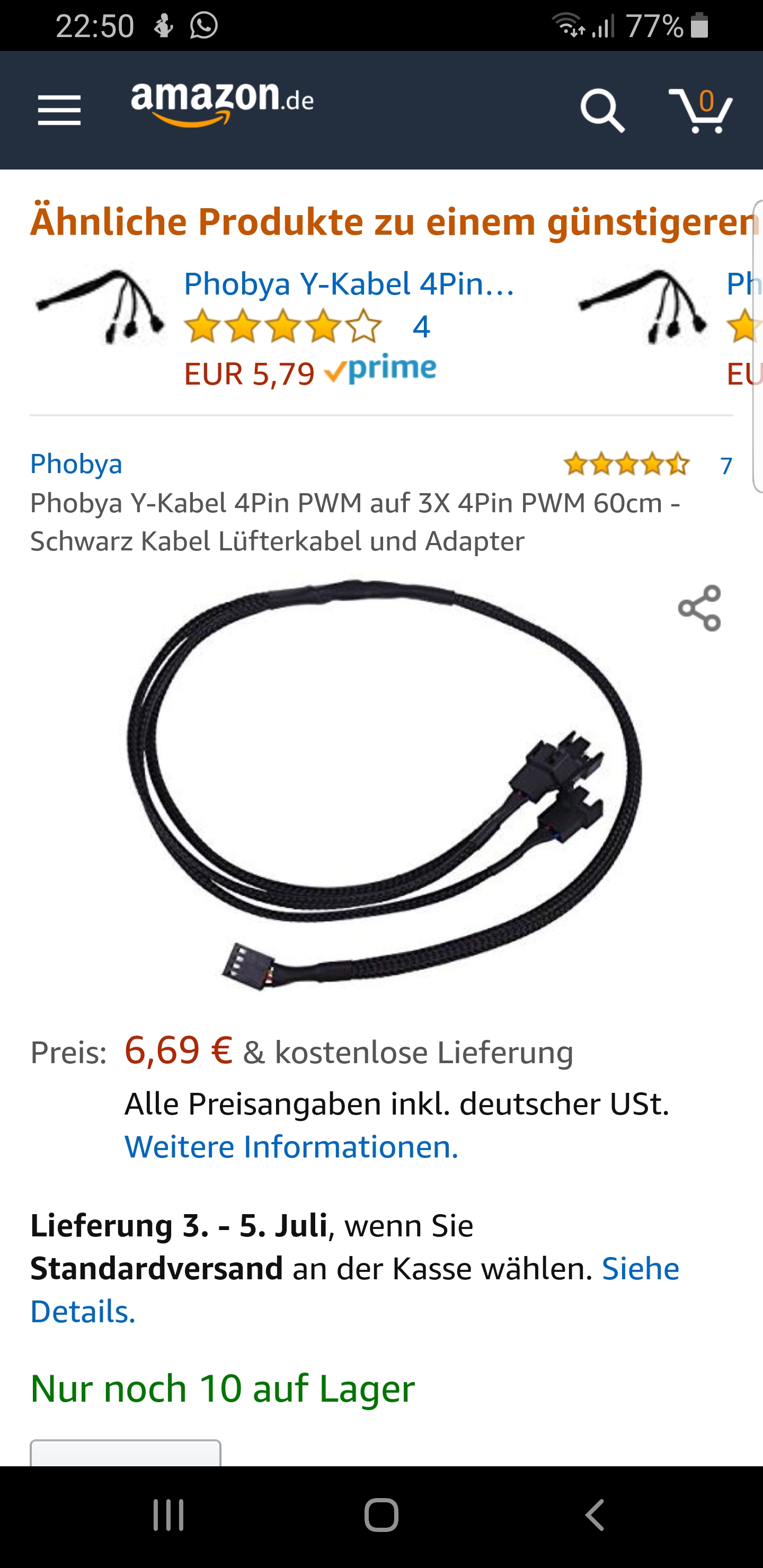View the 7 customer reviews
This screenshot has width=763, height=1568.
(725, 466)
